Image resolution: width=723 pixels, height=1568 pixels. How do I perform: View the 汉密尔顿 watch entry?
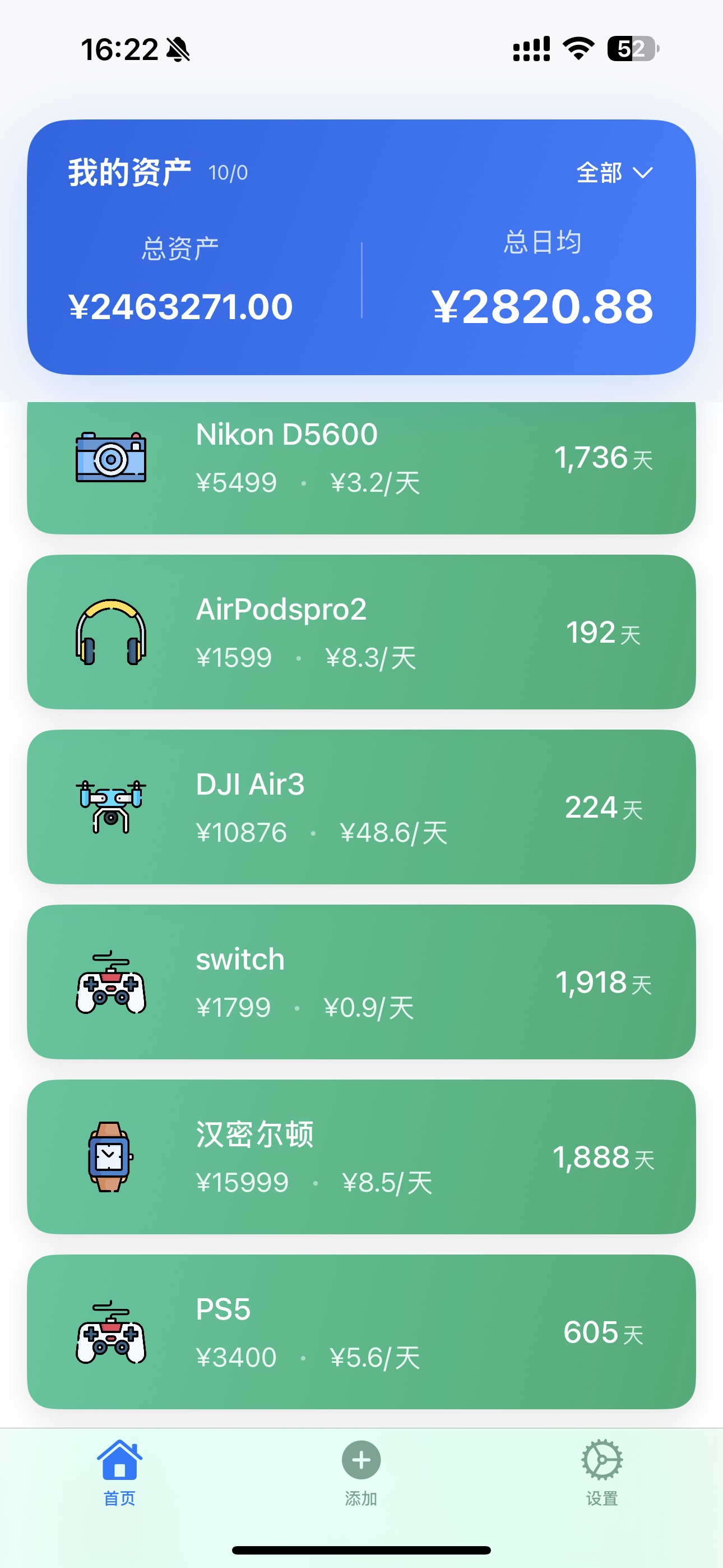361,1156
